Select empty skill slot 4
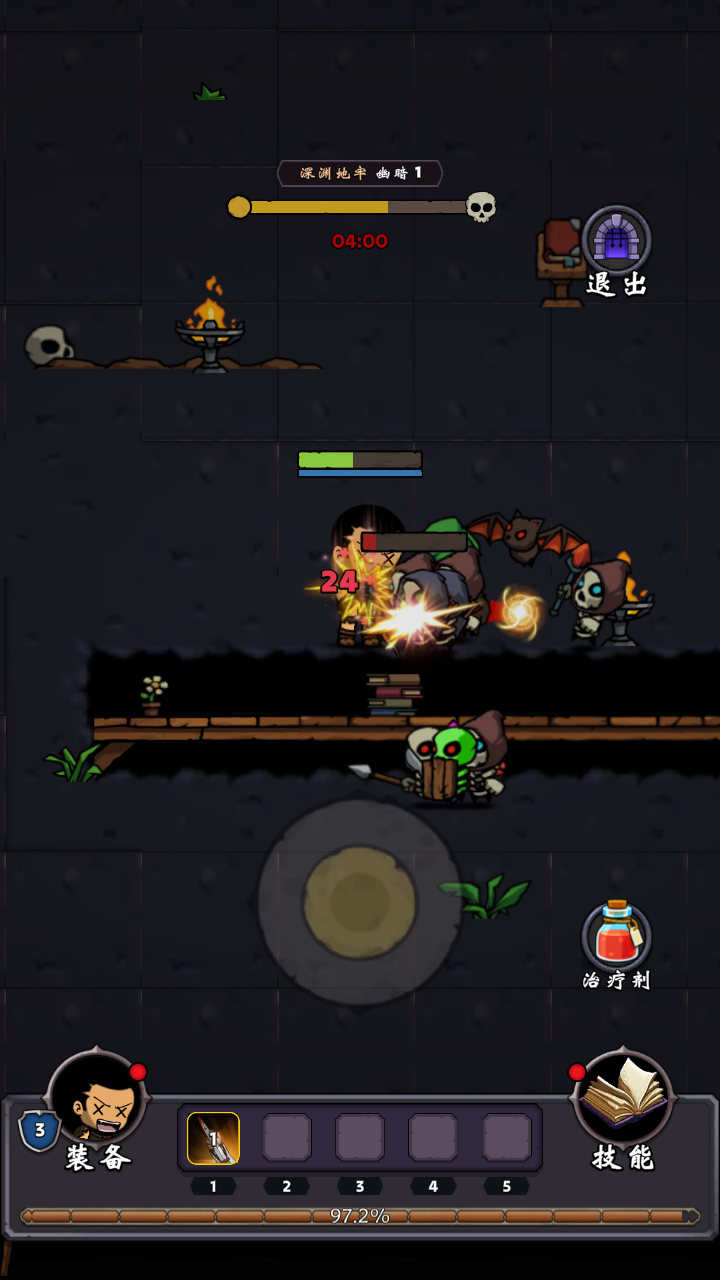 433,1138
